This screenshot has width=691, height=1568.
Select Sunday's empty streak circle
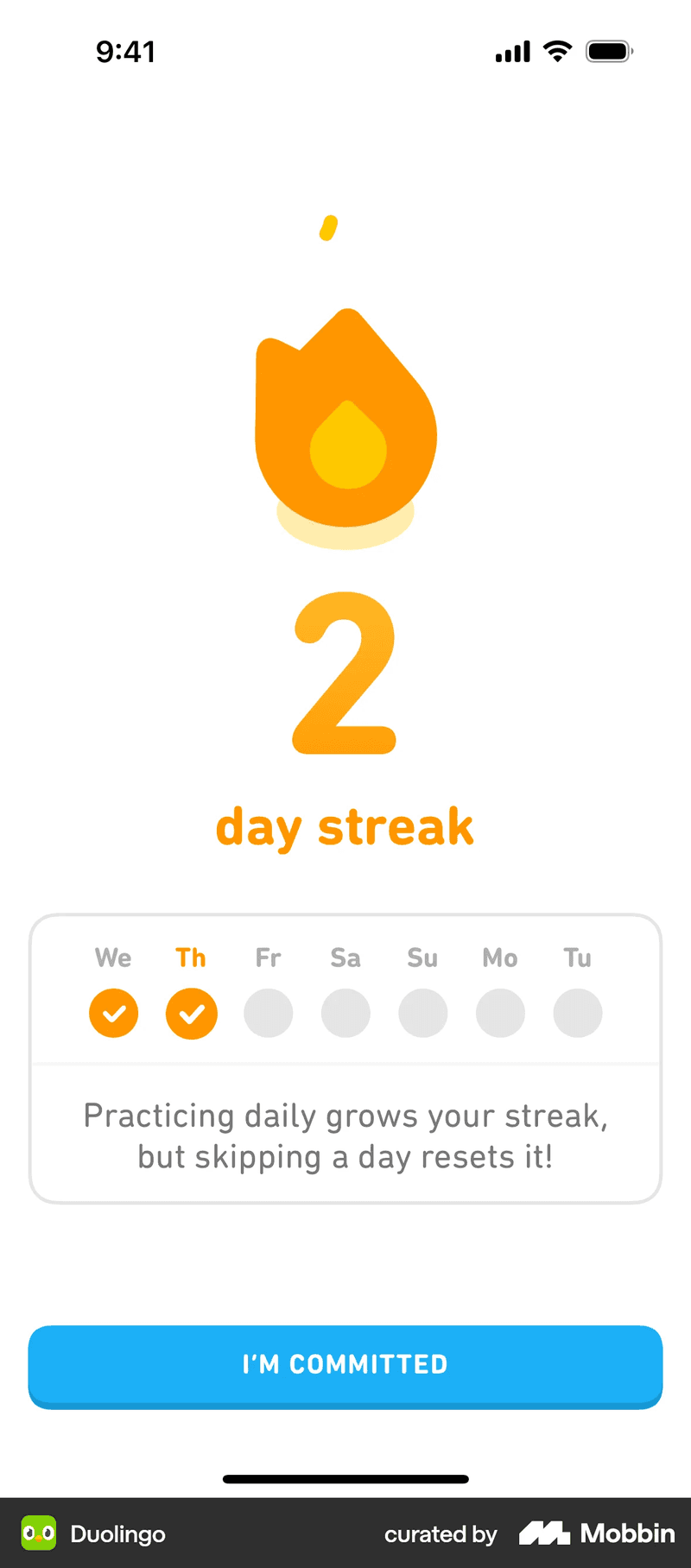point(422,1013)
